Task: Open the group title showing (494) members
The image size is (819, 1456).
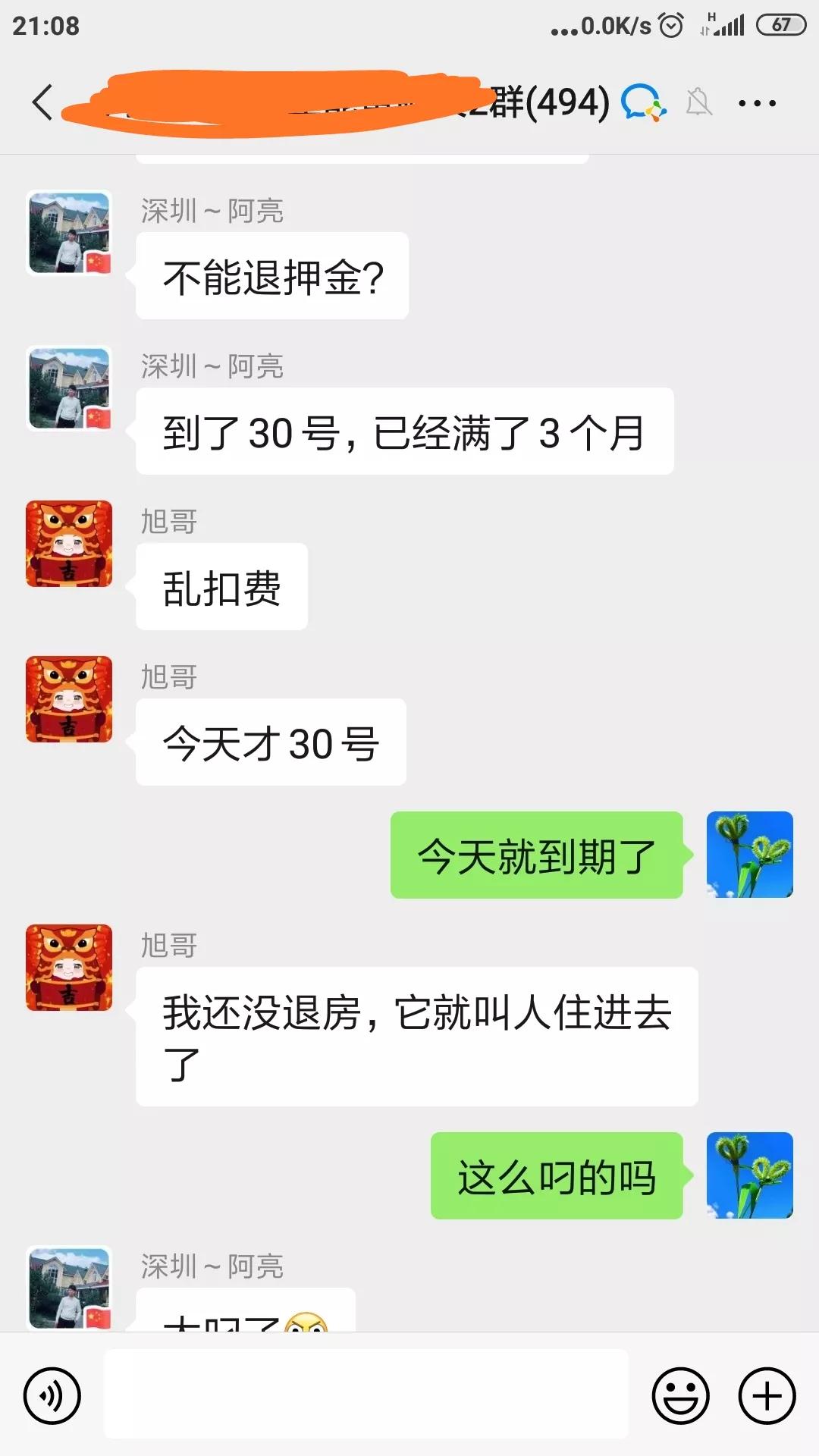Action: click(x=546, y=102)
